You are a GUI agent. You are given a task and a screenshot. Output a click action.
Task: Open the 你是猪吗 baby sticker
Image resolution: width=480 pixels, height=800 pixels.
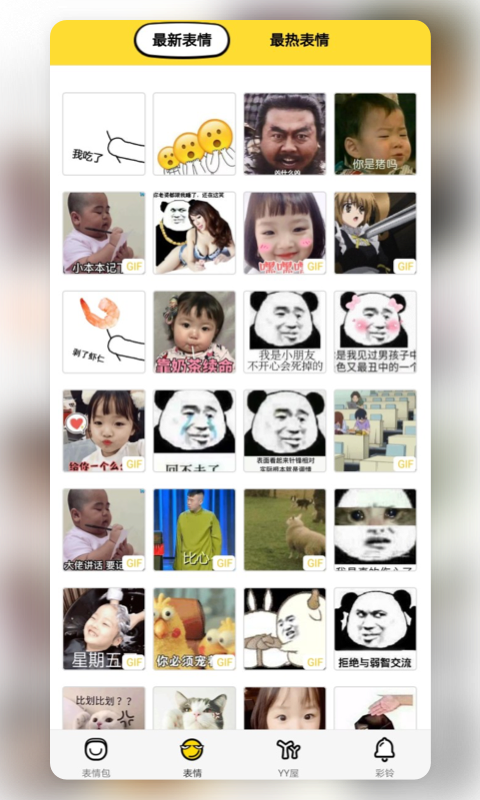[375, 134]
